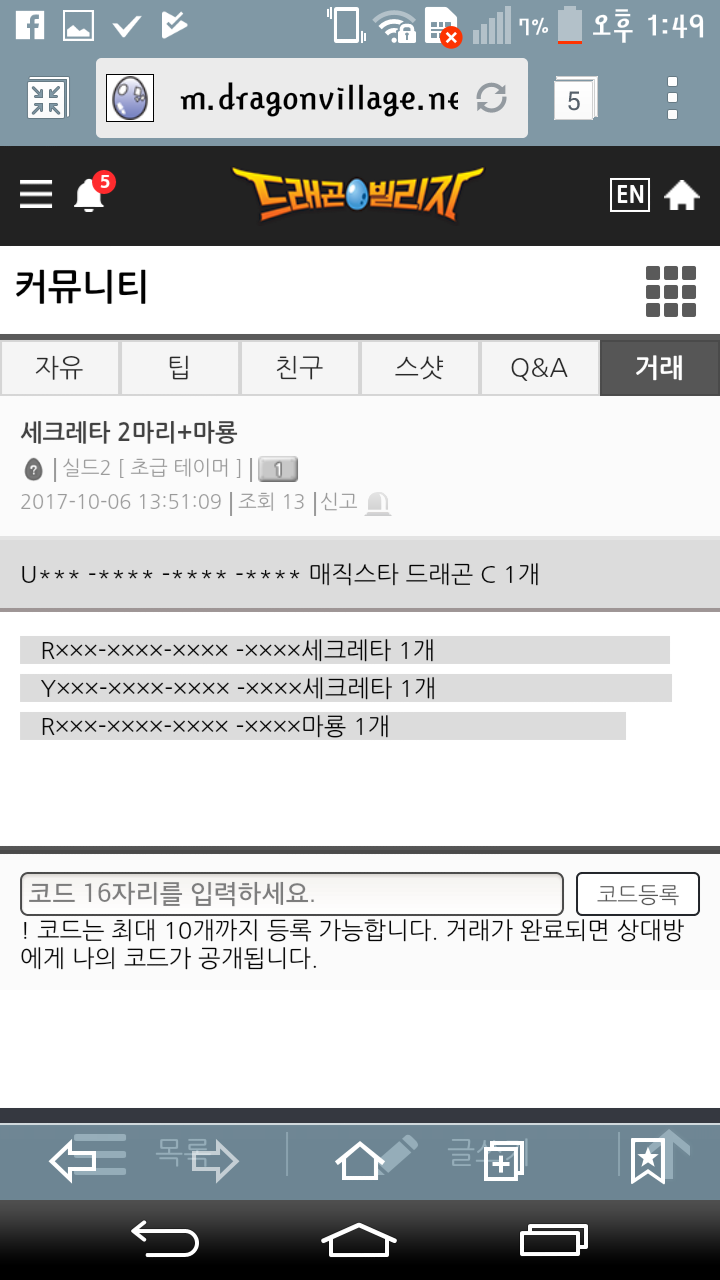Switch to the 친구 tab

point(300,368)
